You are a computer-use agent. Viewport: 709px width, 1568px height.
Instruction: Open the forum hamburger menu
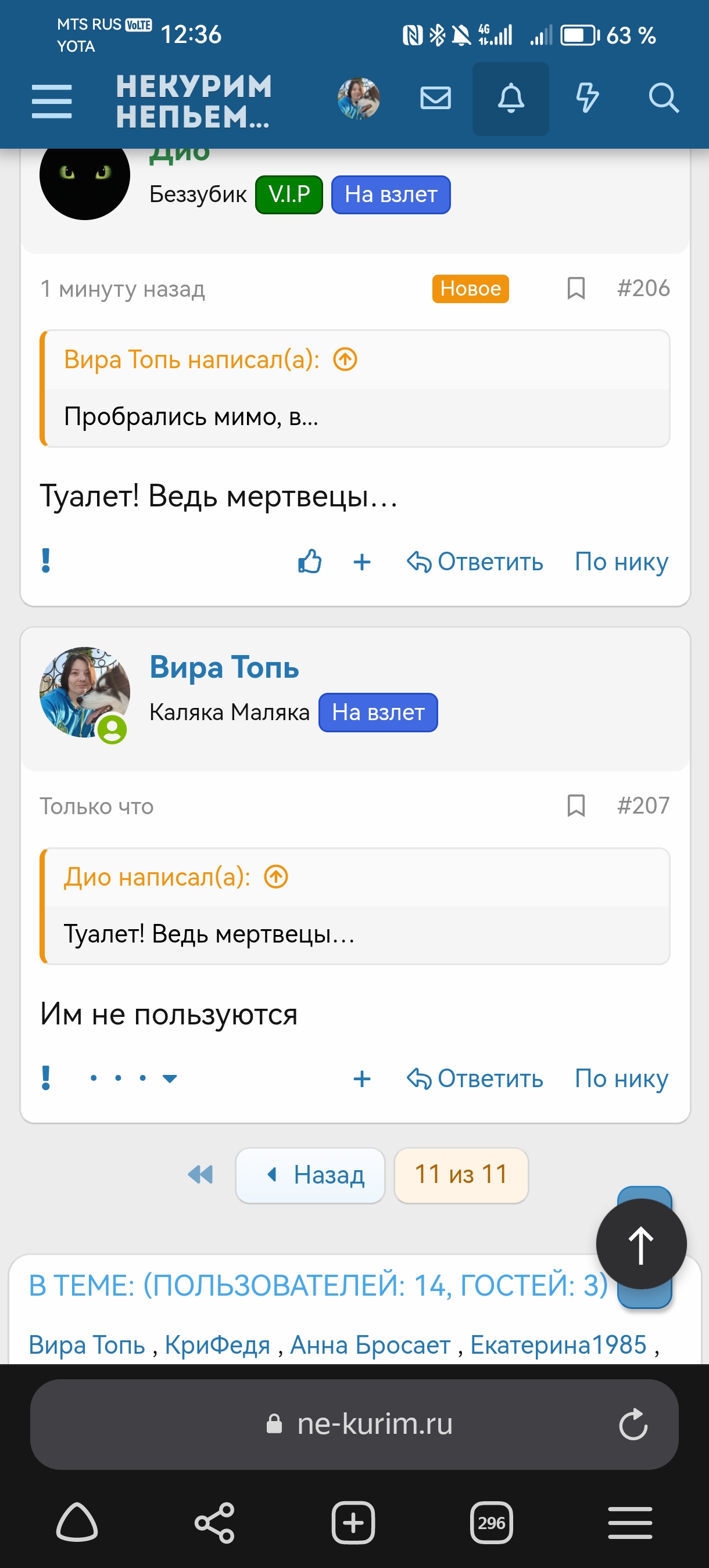51,101
